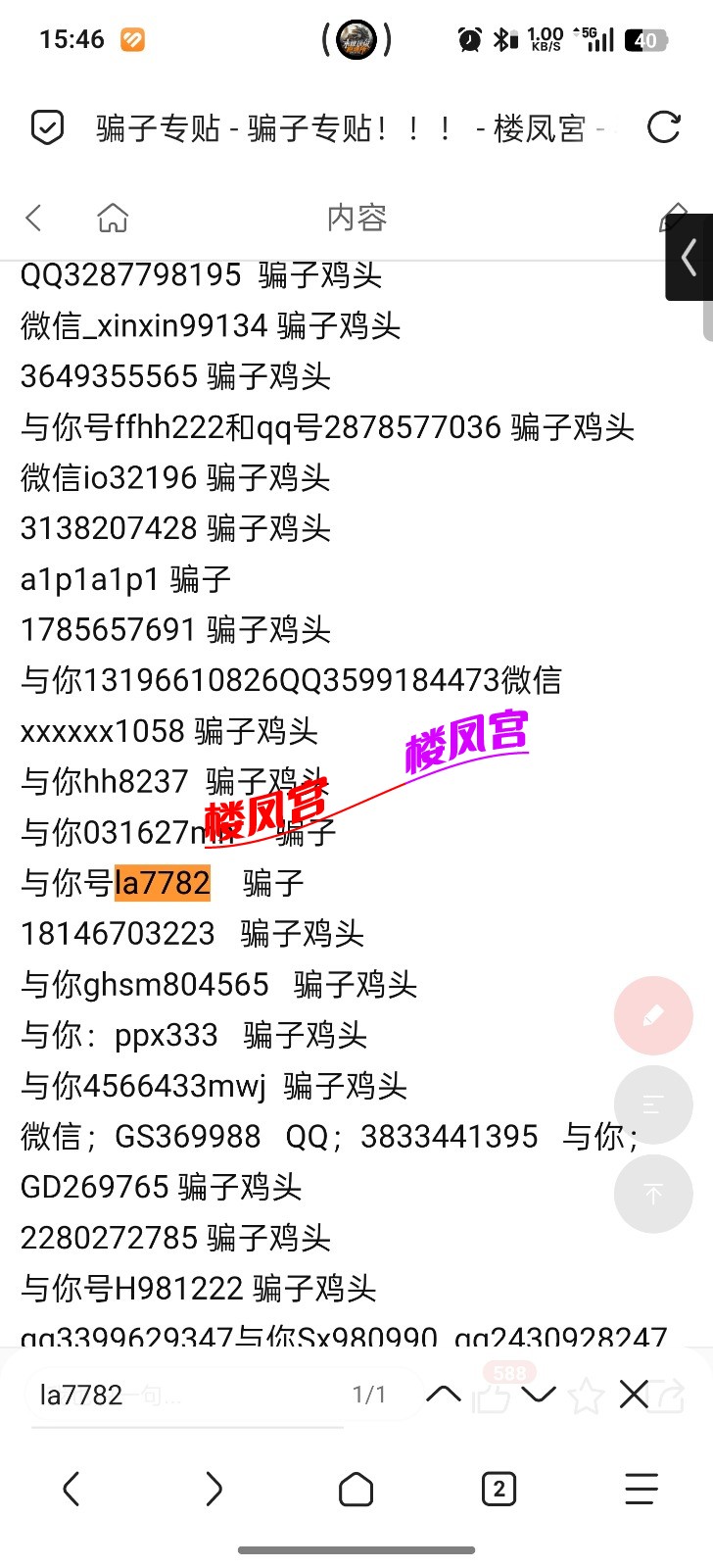Find next match with the down chevron
713x1568 pixels.
(538, 1394)
